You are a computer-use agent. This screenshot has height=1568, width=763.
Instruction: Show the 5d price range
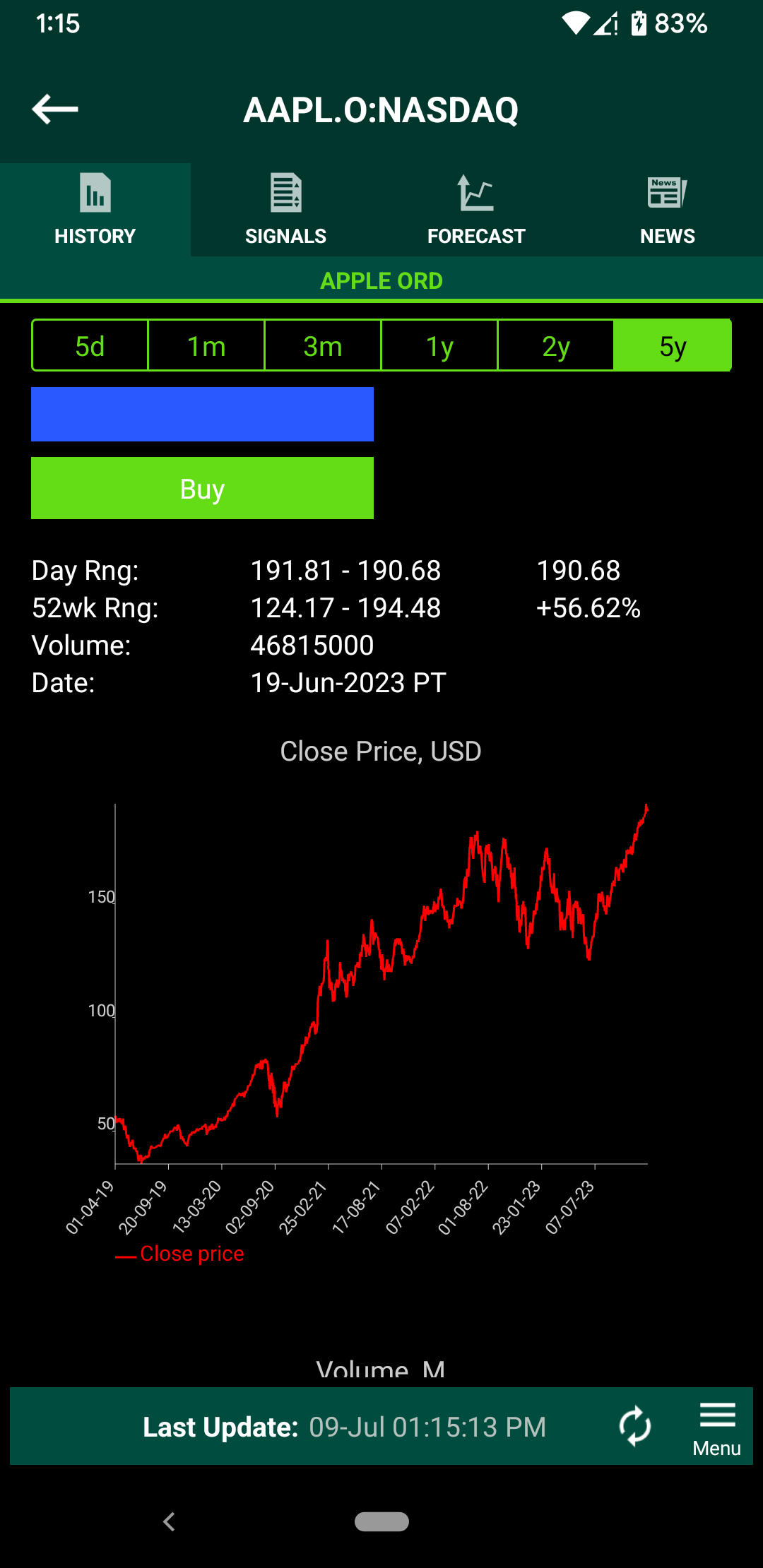90,345
